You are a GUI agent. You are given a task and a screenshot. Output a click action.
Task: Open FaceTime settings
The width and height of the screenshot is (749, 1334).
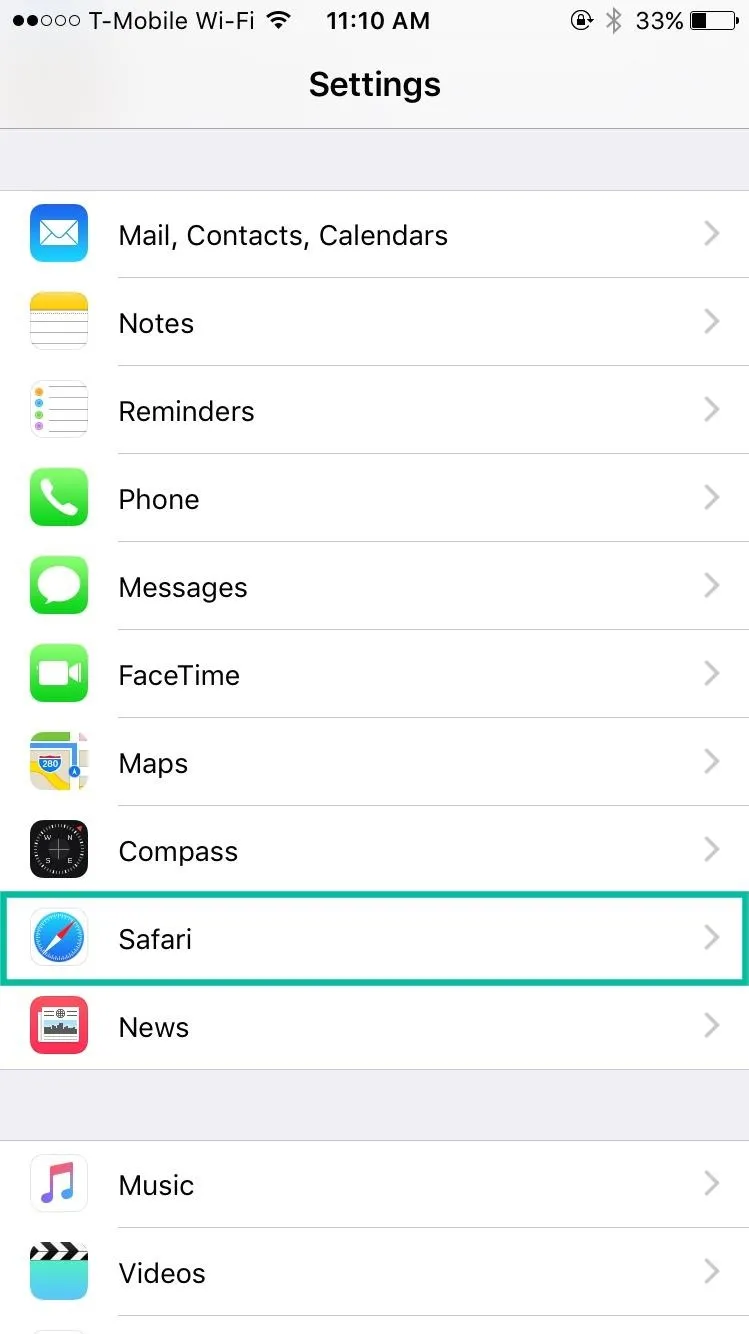(374, 674)
